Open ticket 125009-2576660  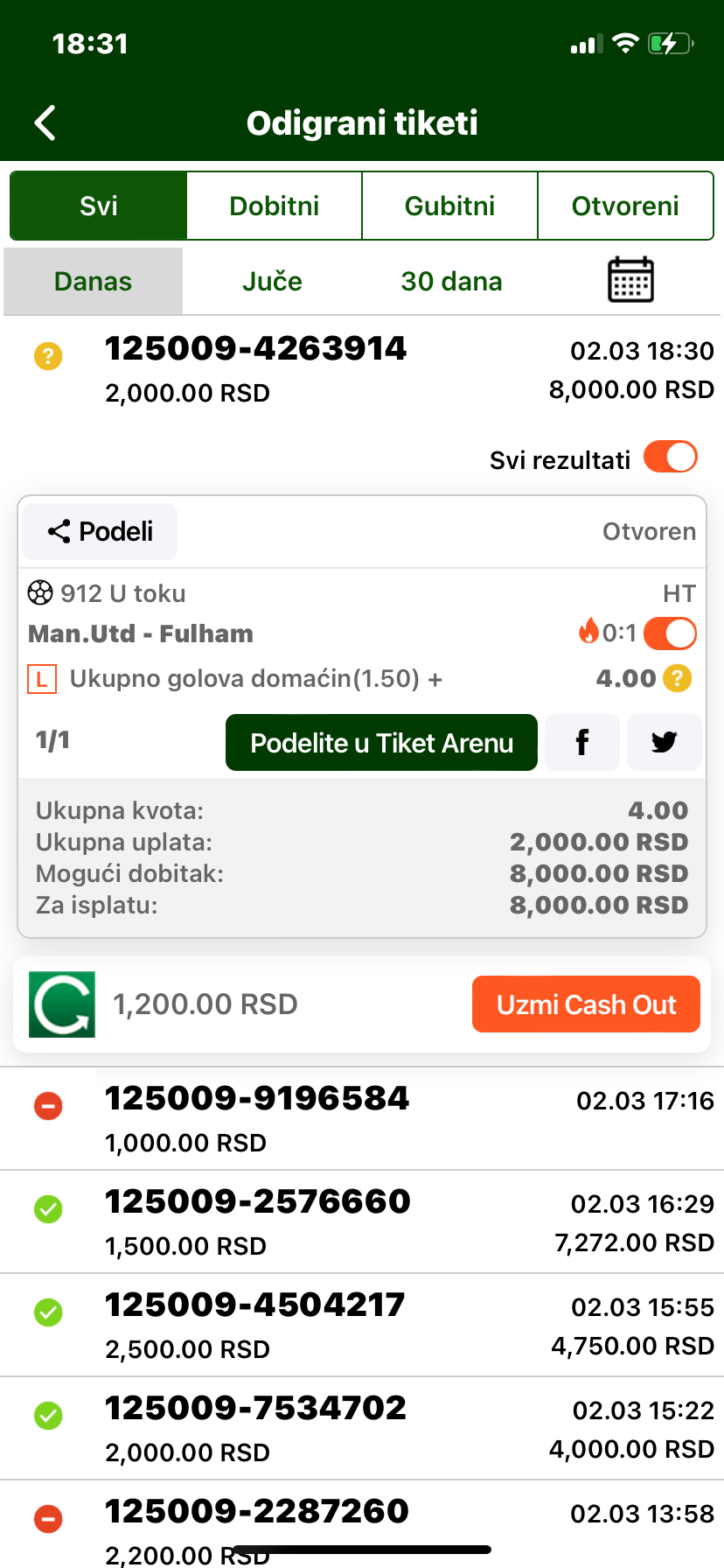point(257,1202)
